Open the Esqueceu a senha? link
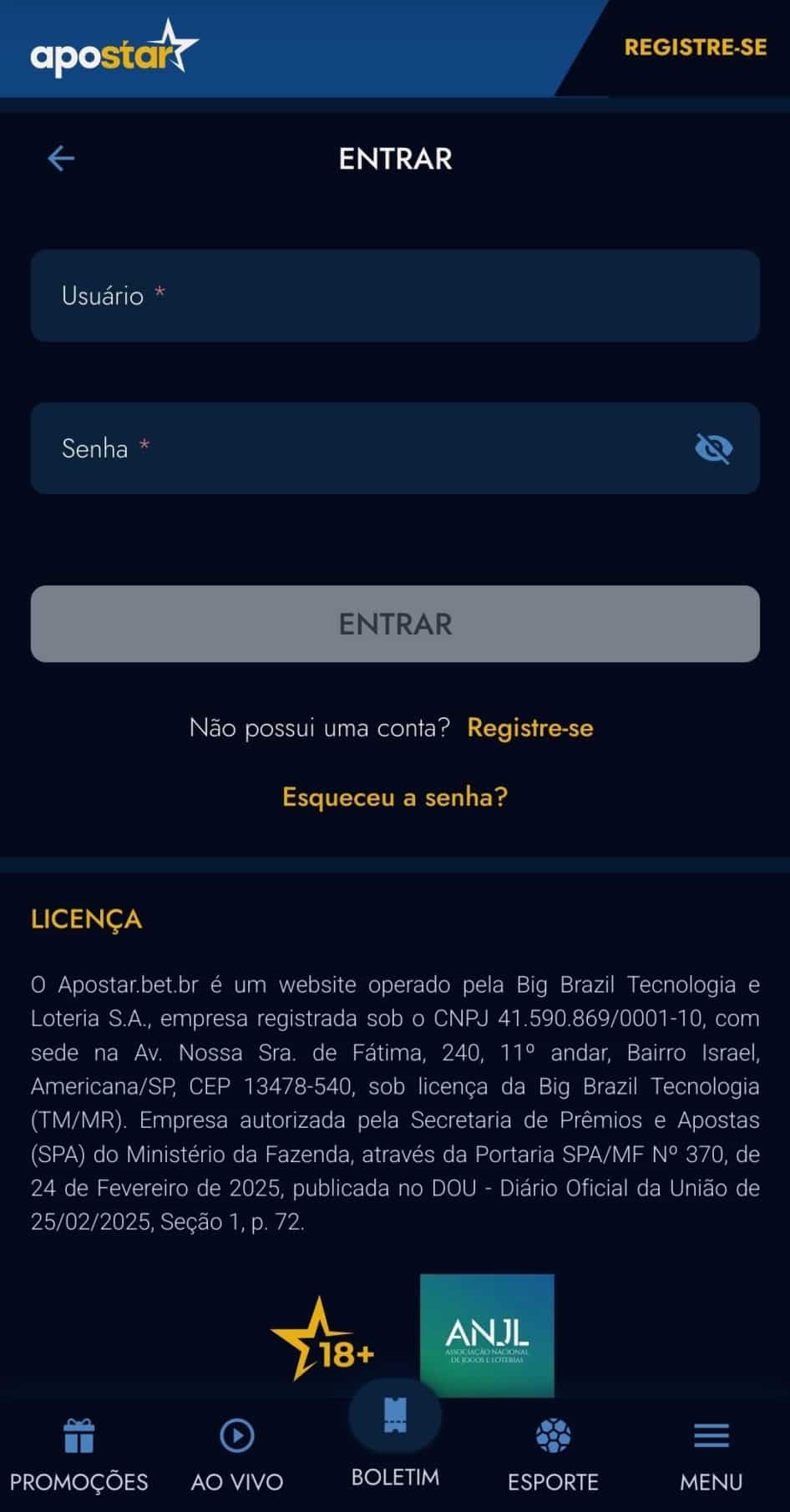Image resolution: width=790 pixels, height=1512 pixels. click(x=394, y=797)
